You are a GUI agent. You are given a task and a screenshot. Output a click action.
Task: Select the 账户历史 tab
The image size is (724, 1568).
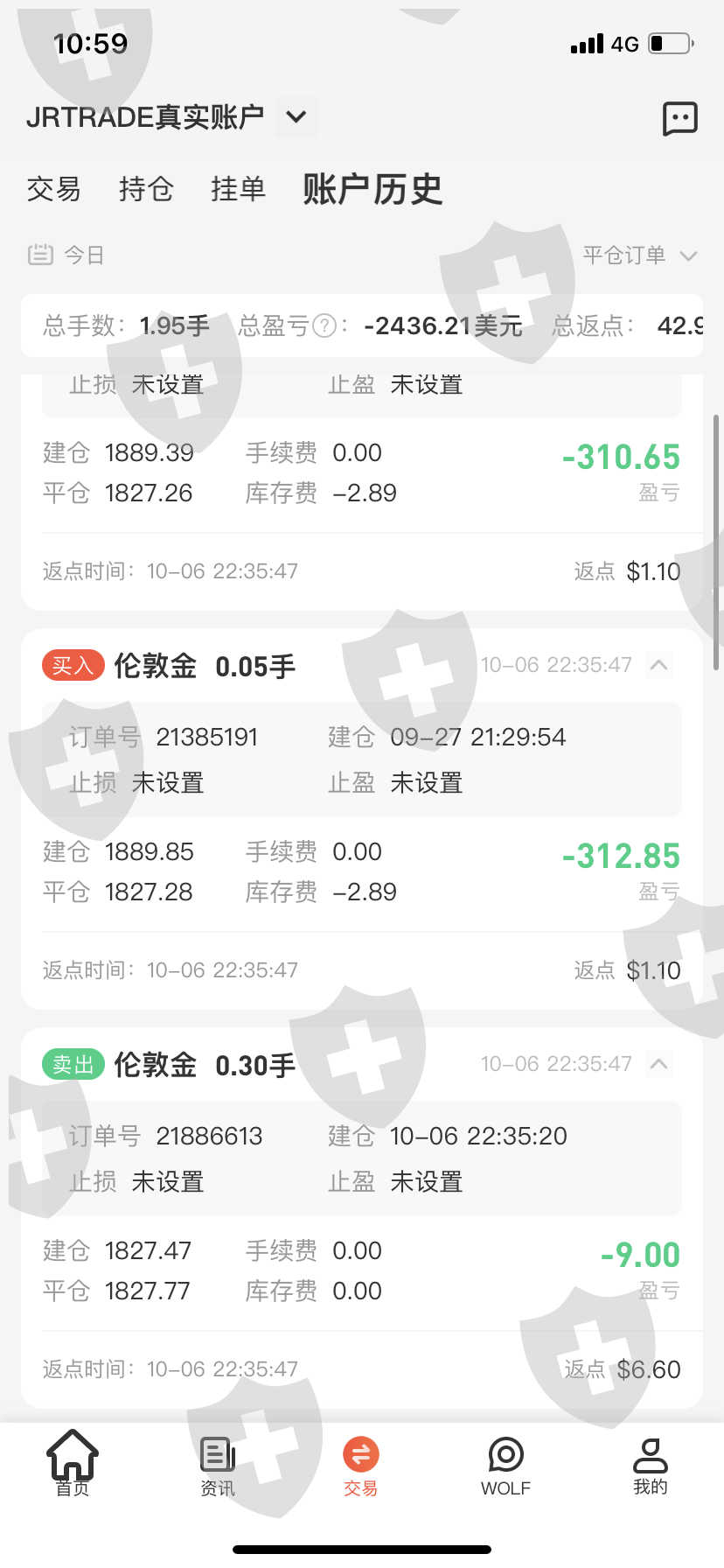372,189
